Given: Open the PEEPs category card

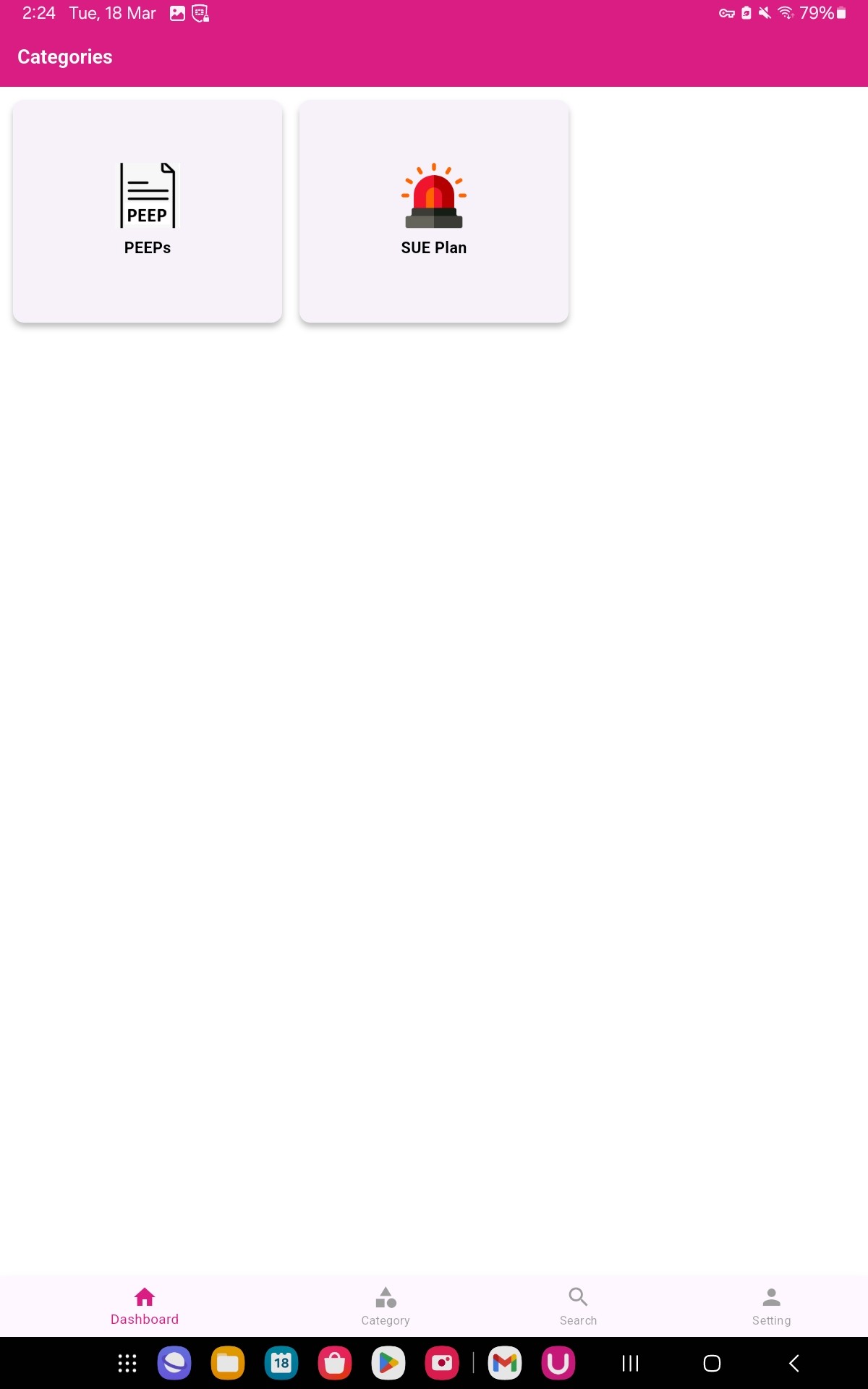Looking at the screenshot, I should pos(148,211).
